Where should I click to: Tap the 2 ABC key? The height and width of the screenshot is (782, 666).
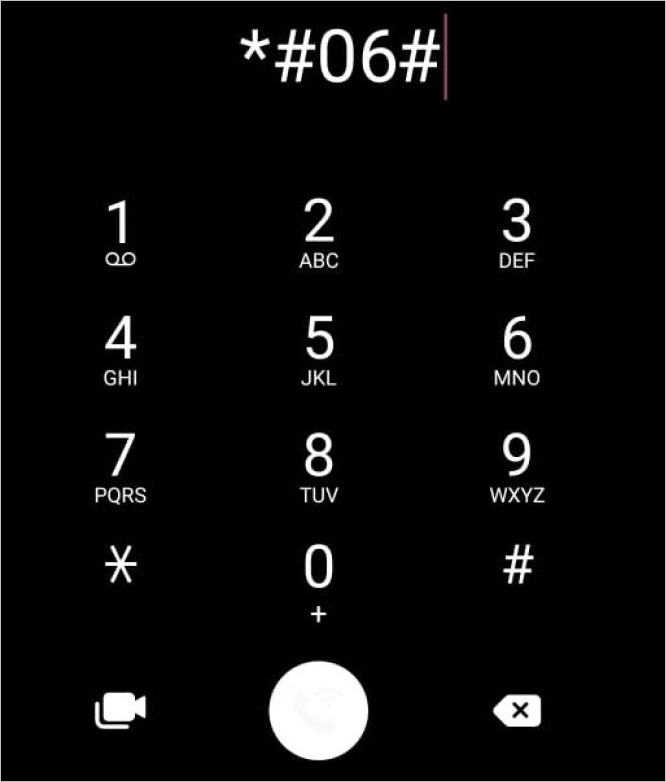(318, 234)
